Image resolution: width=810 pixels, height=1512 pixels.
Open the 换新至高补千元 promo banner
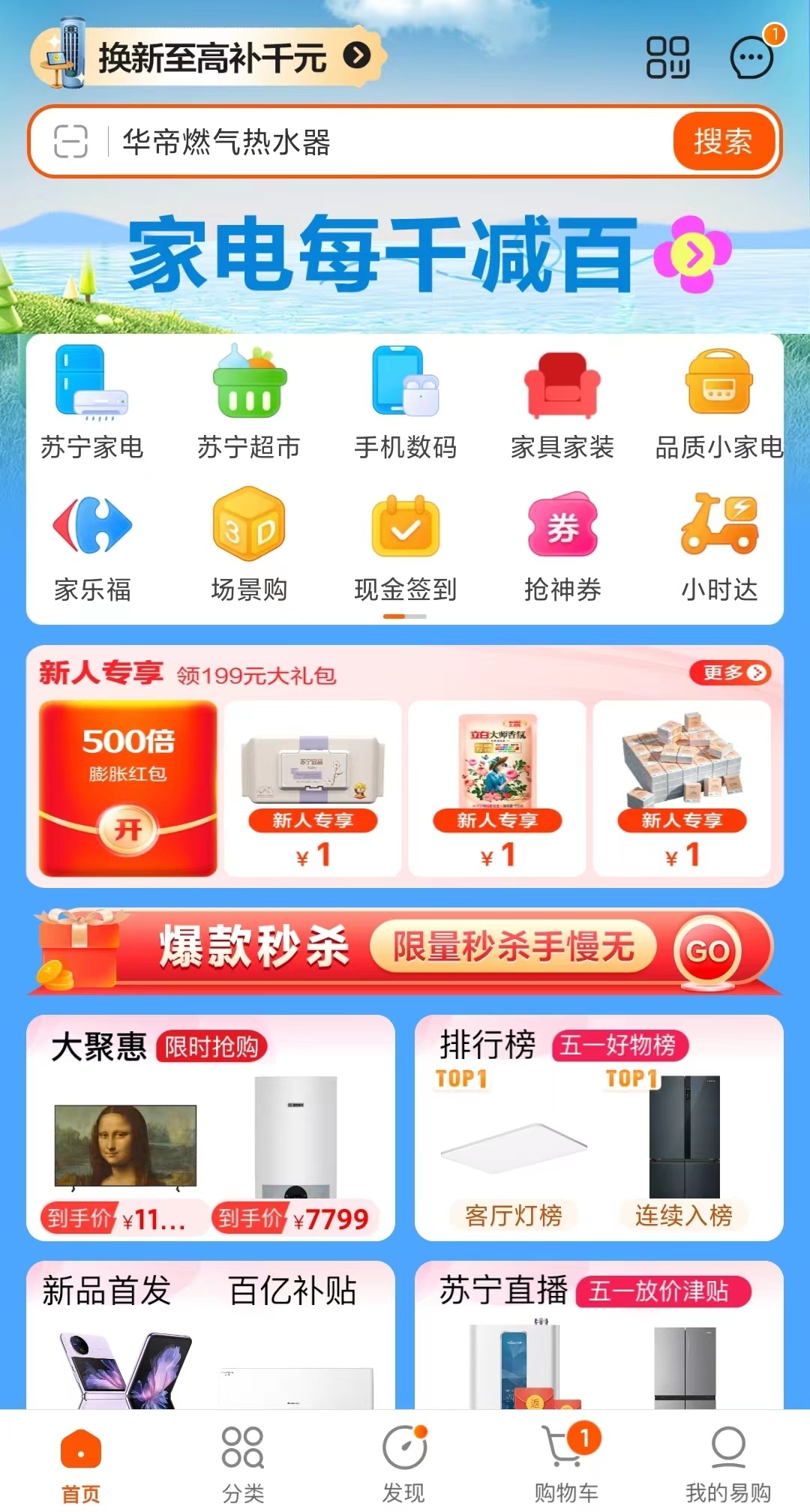point(210,57)
